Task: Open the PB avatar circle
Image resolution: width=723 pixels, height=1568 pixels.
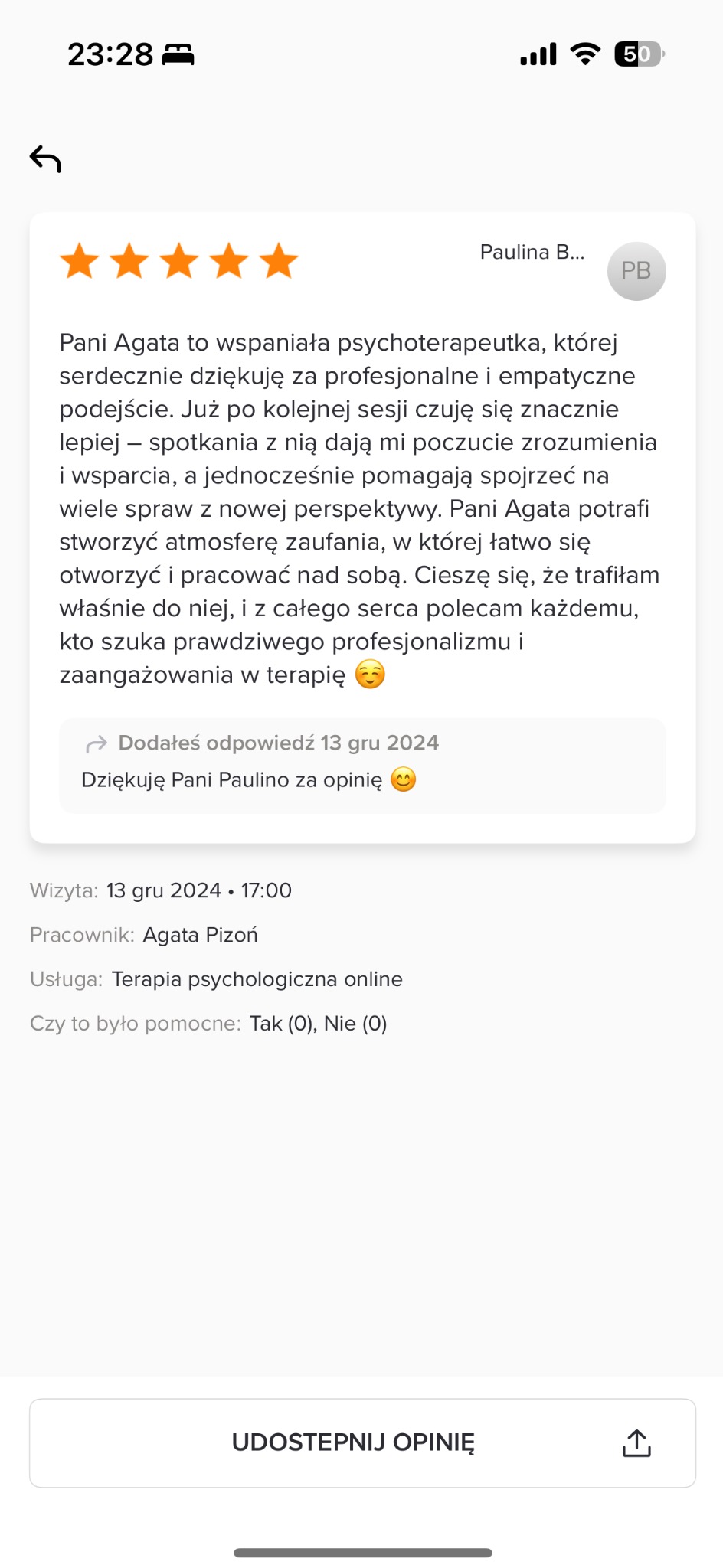Action: pos(636,271)
